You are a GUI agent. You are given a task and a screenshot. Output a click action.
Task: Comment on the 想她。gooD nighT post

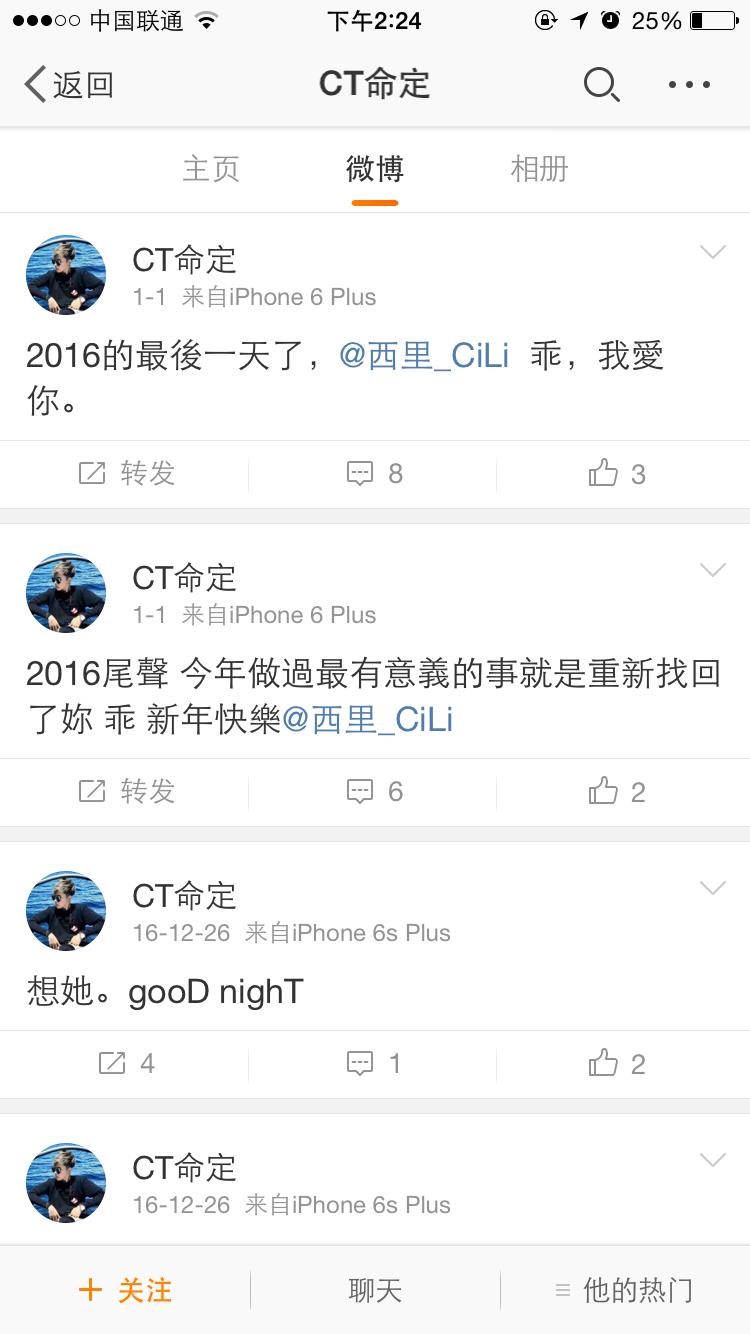point(374,1063)
